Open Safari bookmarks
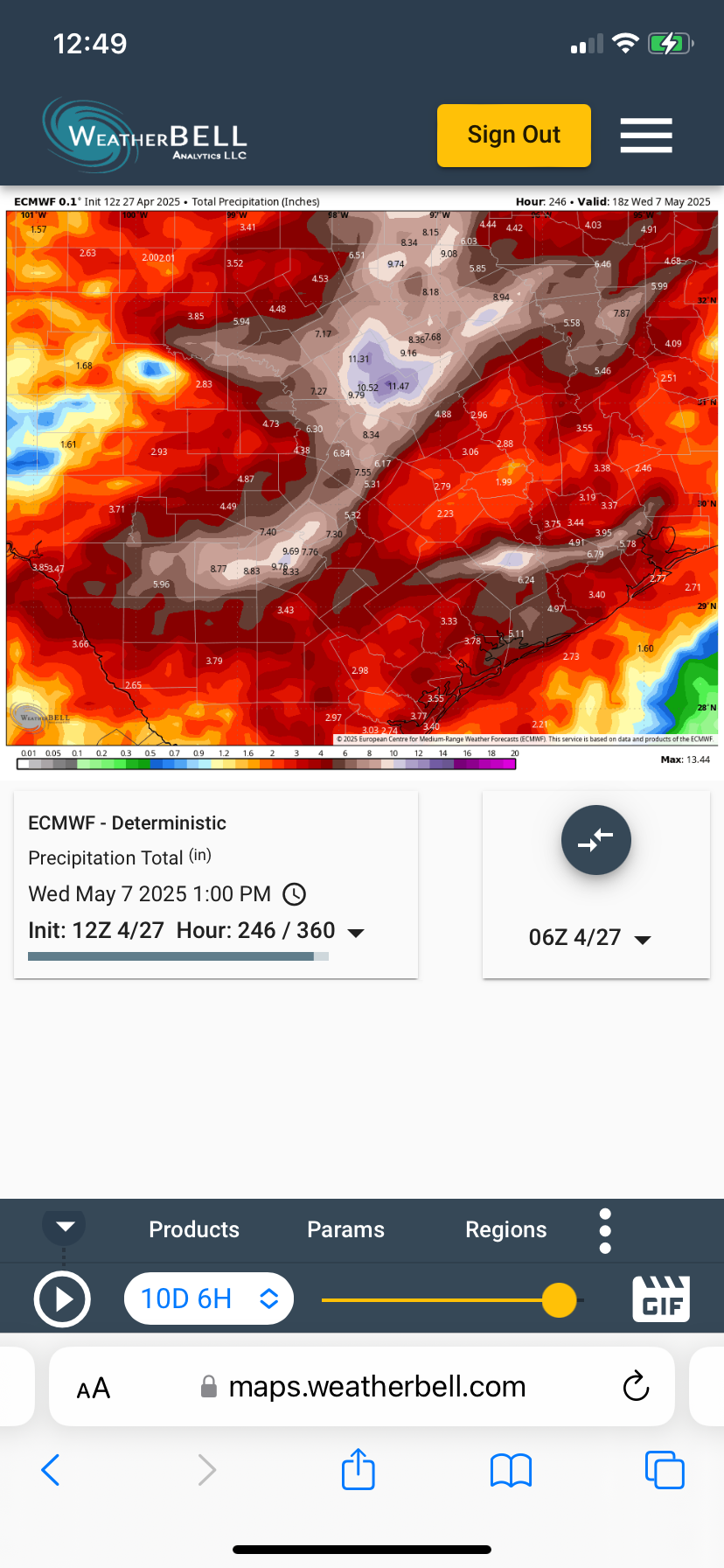 pos(512,1470)
